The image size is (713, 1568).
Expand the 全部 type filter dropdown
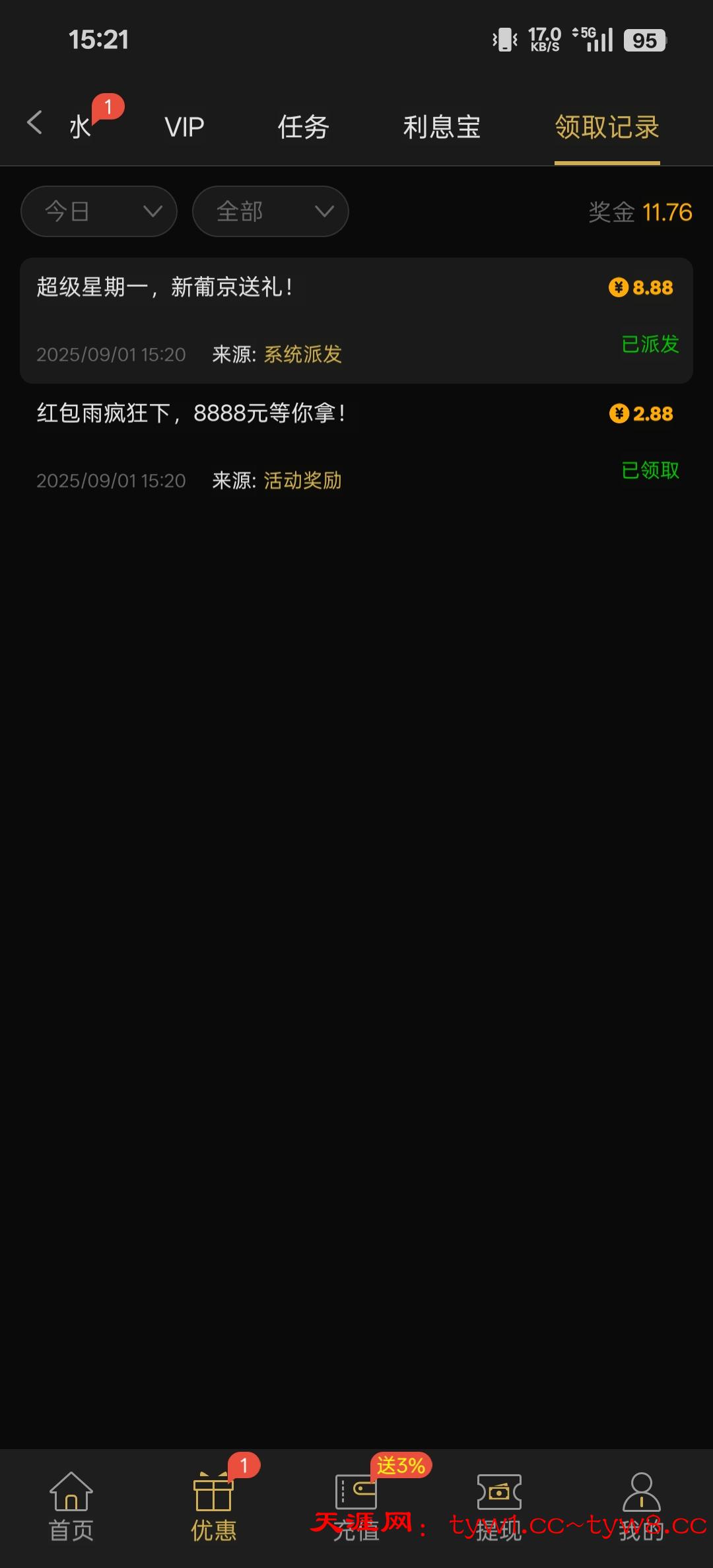point(270,211)
